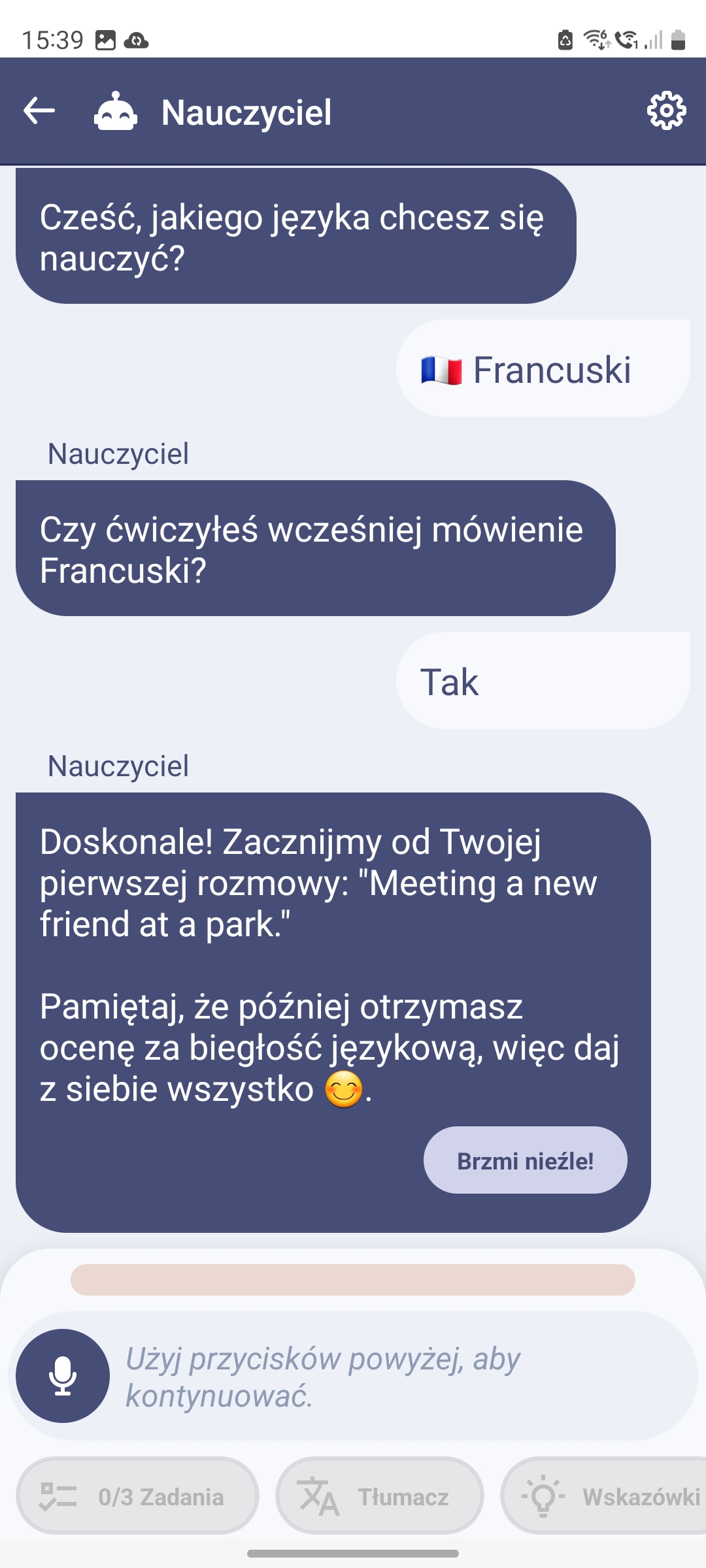The height and width of the screenshot is (1568, 706).
Task: Open the settings gear
Action: 666,111
